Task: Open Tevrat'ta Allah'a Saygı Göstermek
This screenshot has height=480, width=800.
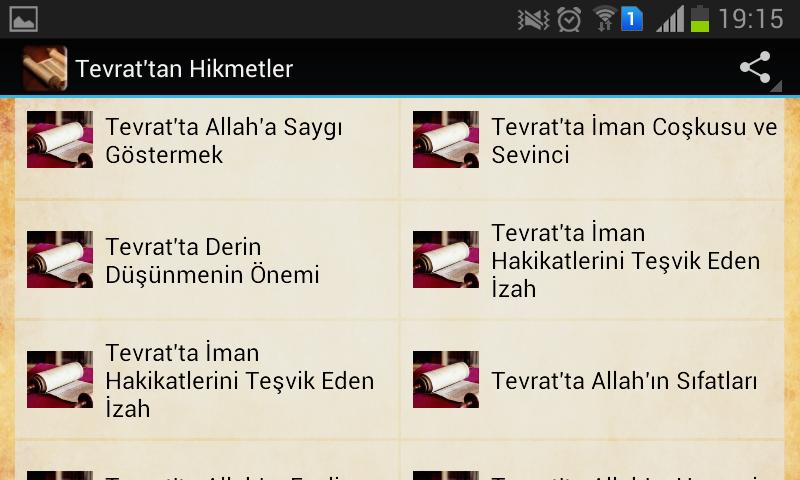Action: tap(208, 141)
